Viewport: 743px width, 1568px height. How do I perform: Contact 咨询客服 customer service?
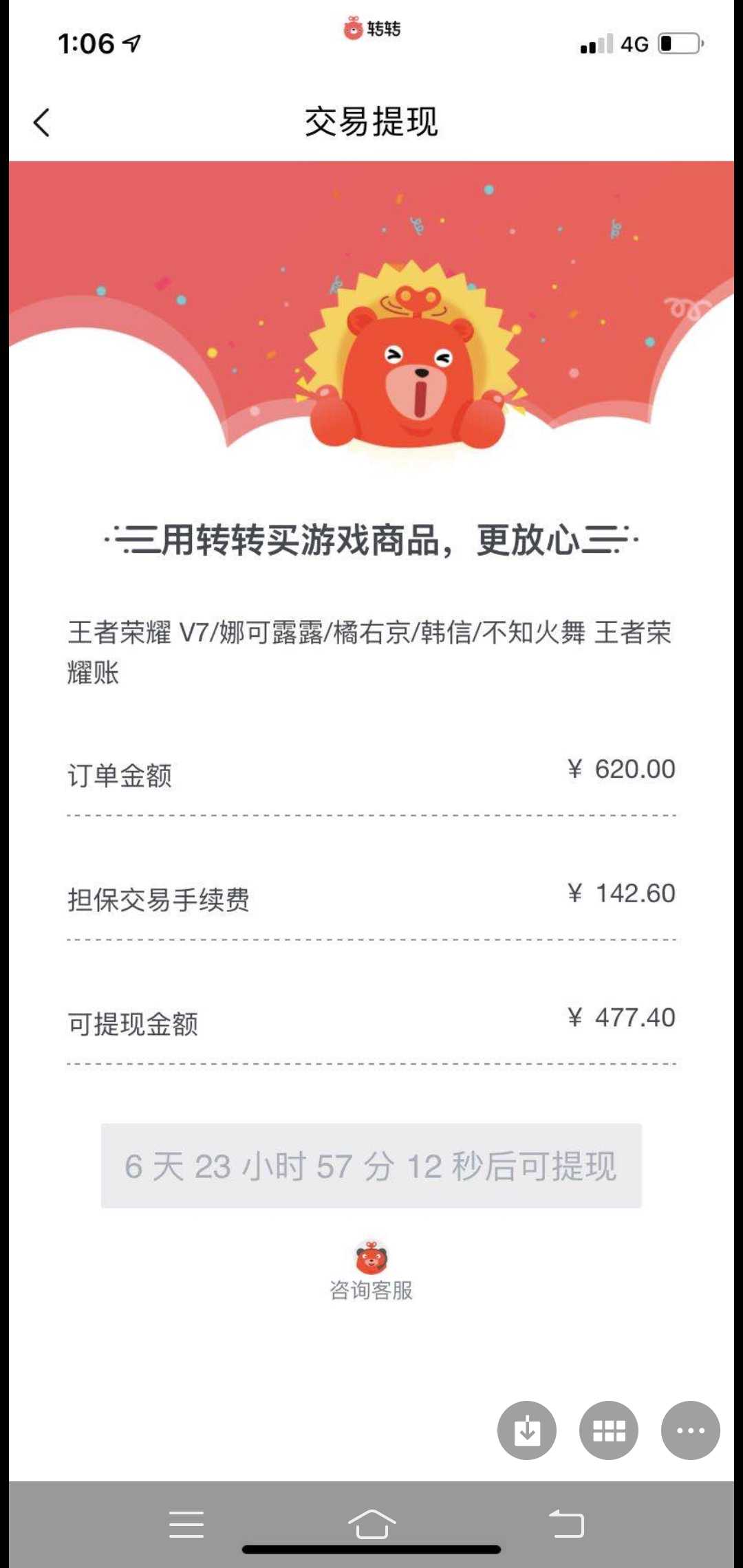click(371, 1272)
